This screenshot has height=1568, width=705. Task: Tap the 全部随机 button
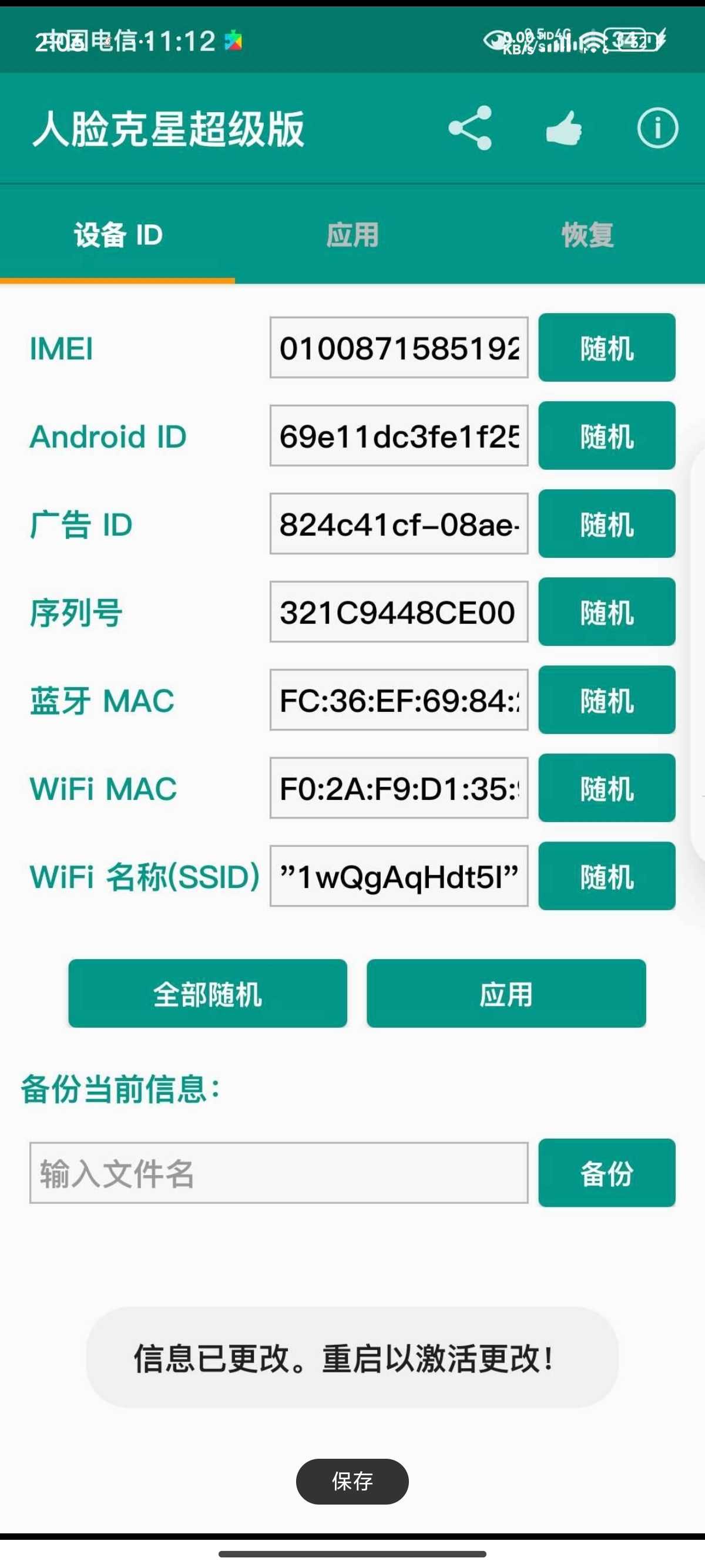click(207, 994)
